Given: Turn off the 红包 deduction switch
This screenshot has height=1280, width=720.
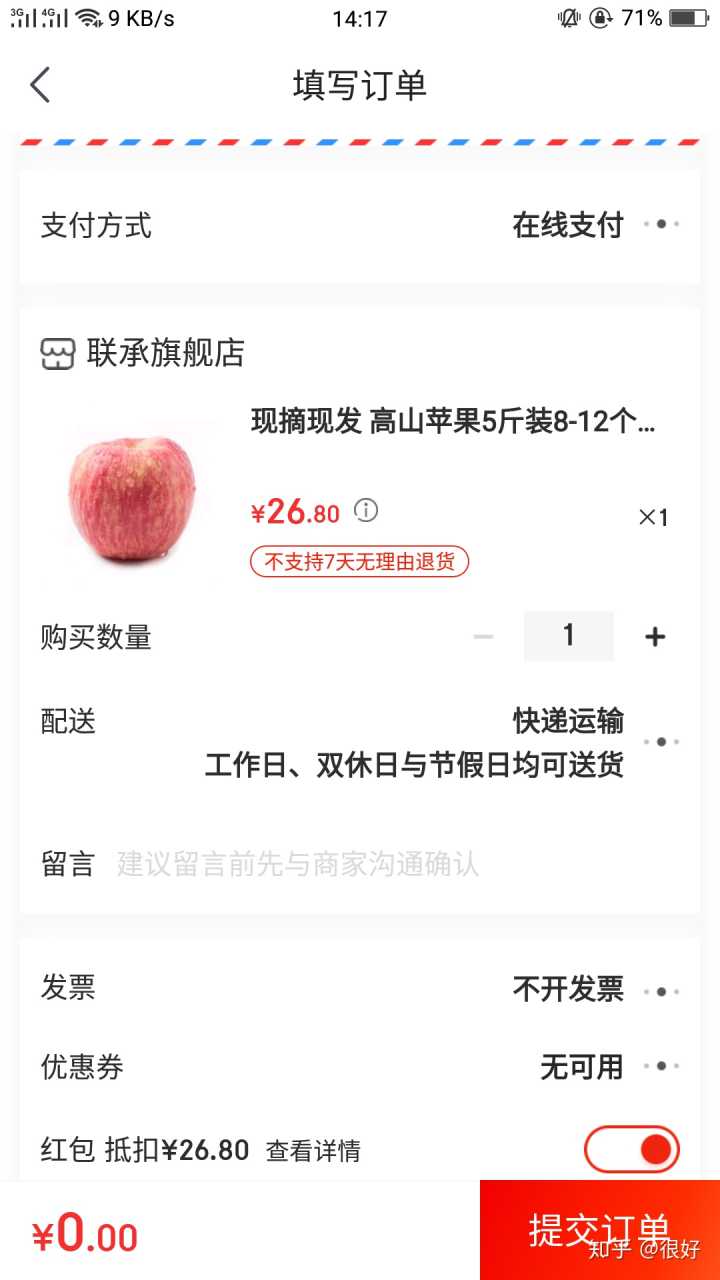Looking at the screenshot, I should pyautogui.click(x=632, y=1149).
